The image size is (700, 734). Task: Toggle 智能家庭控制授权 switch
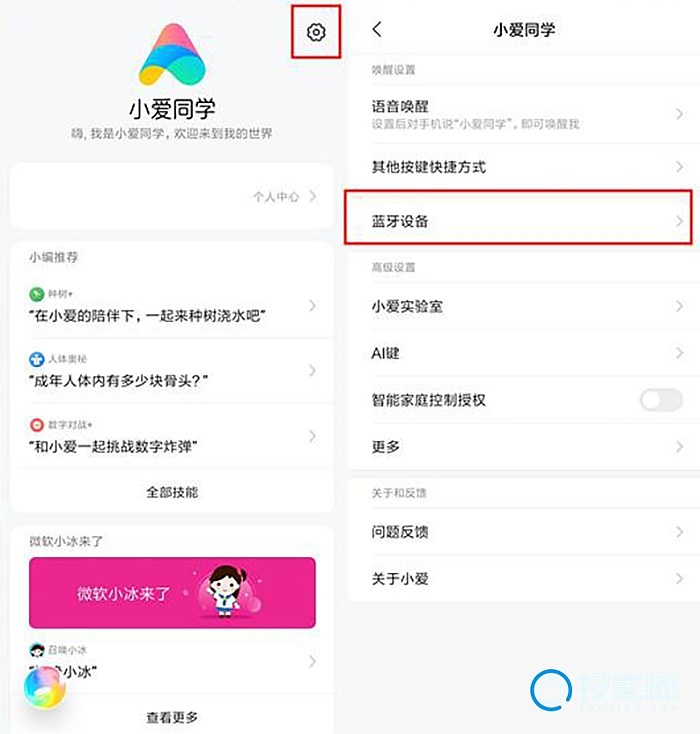(661, 400)
